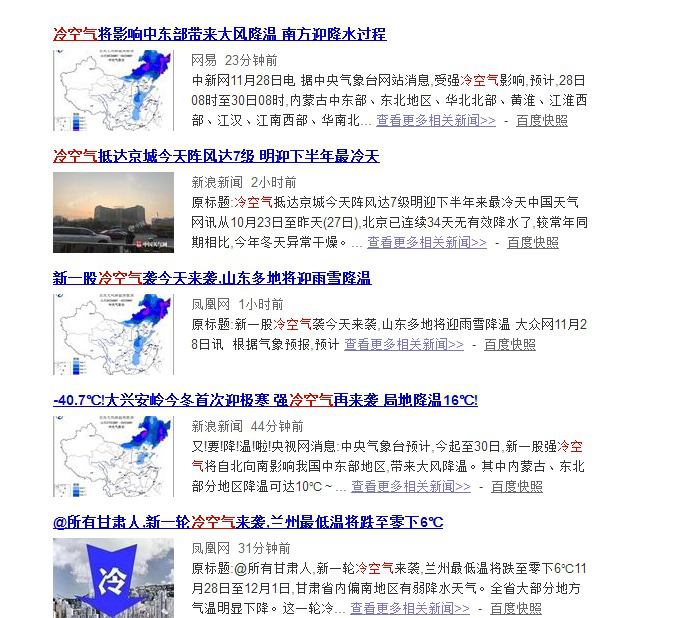Tap map thumbnail of the 网易 news result
Image resolution: width=680 pixels, height=618 pixels.
[x=113, y=90]
